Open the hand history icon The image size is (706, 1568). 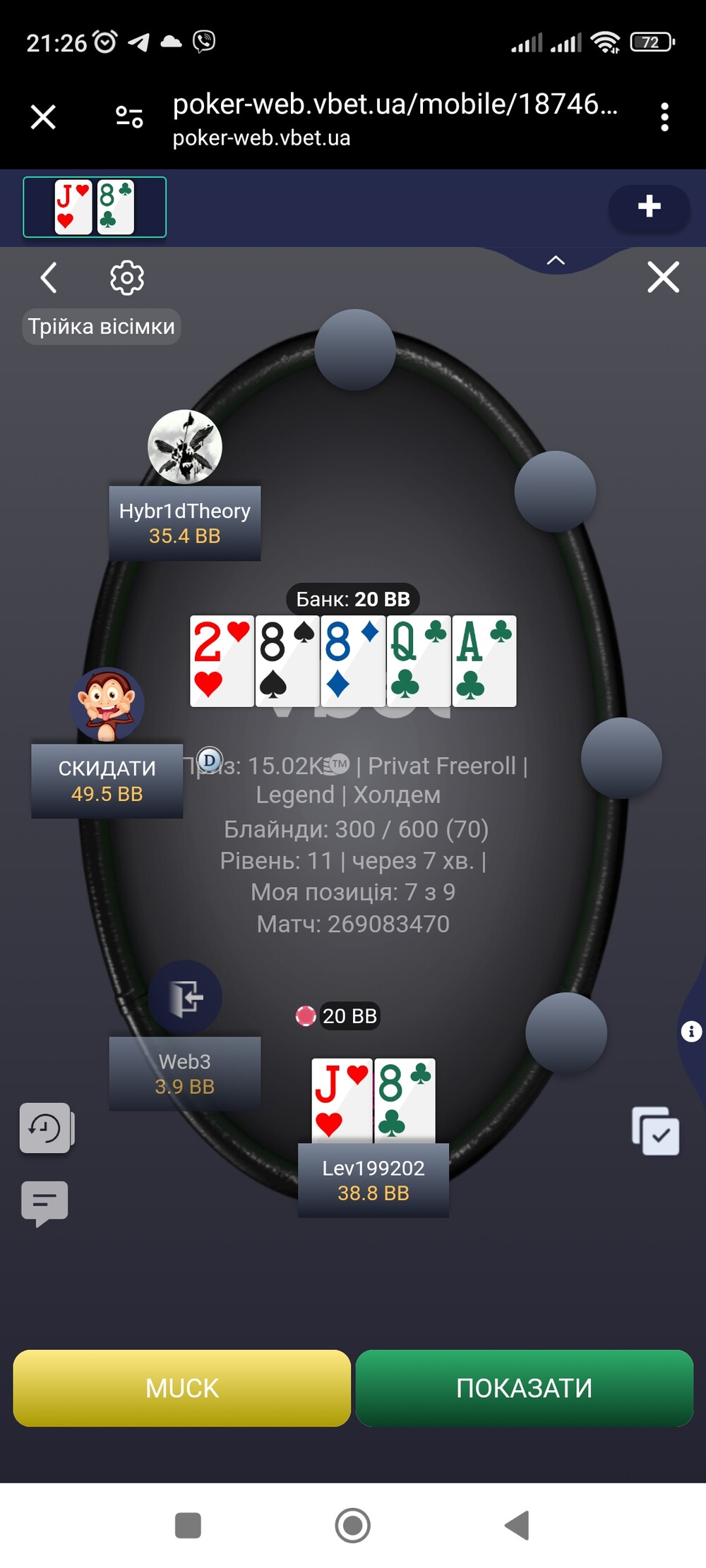click(46, 1128)
